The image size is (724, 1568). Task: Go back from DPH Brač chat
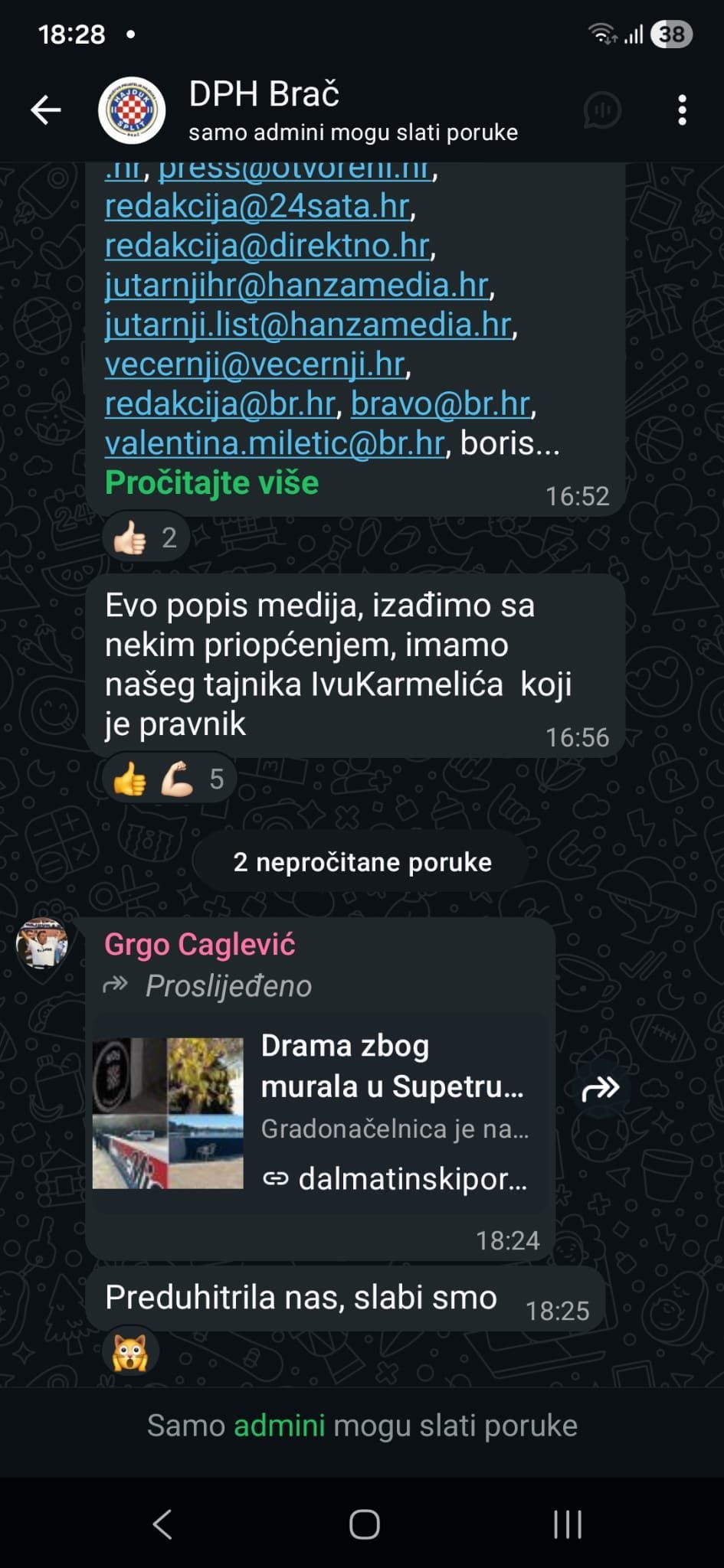click(46, 110)
